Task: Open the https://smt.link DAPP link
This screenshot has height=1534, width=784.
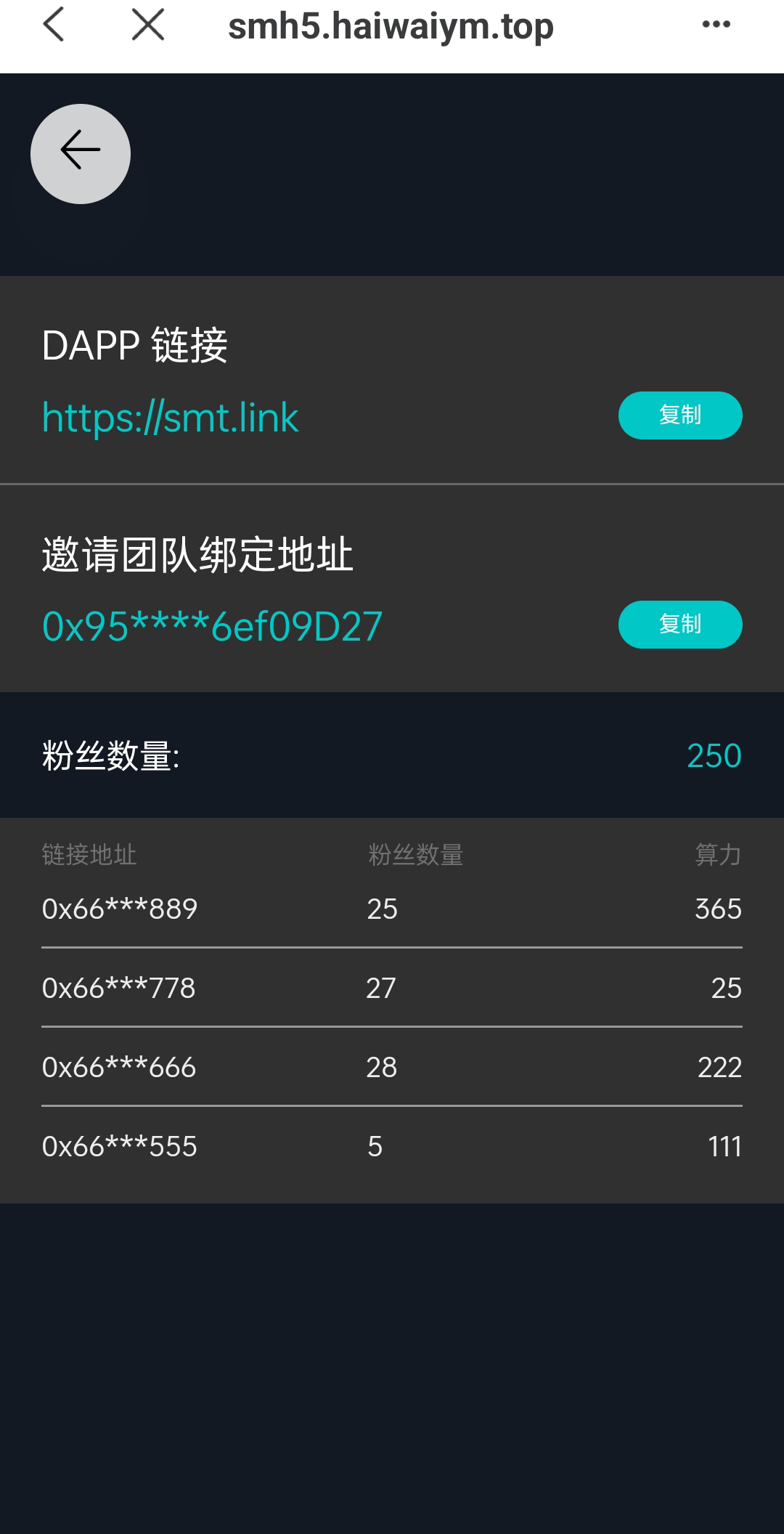Action: click(169, 417)
